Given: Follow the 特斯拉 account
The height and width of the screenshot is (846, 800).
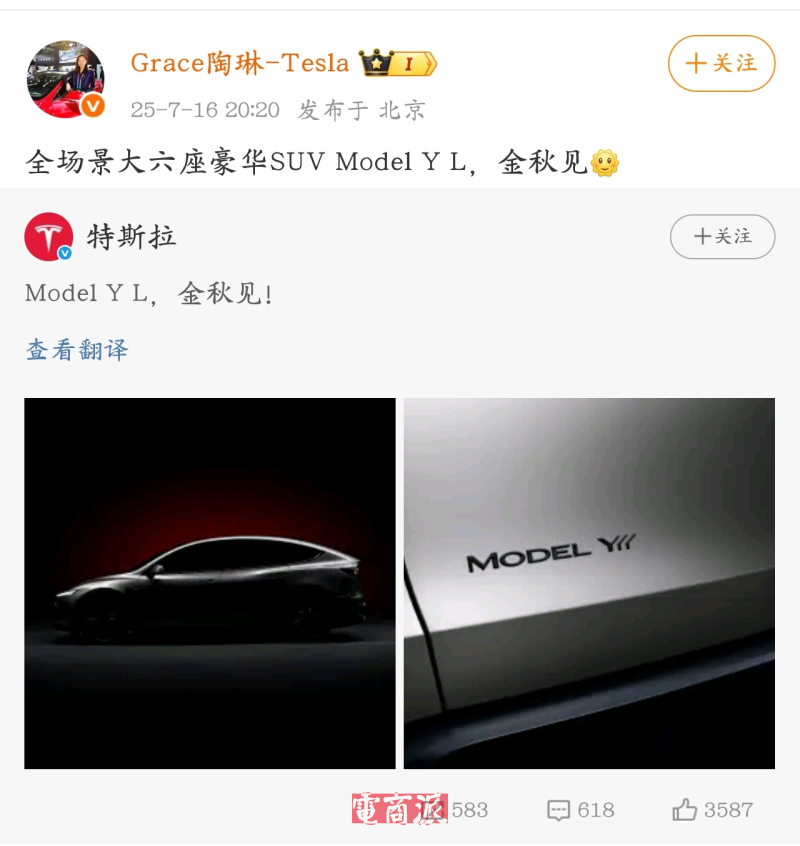Looking at the screenshot, I should pos(722,237).
